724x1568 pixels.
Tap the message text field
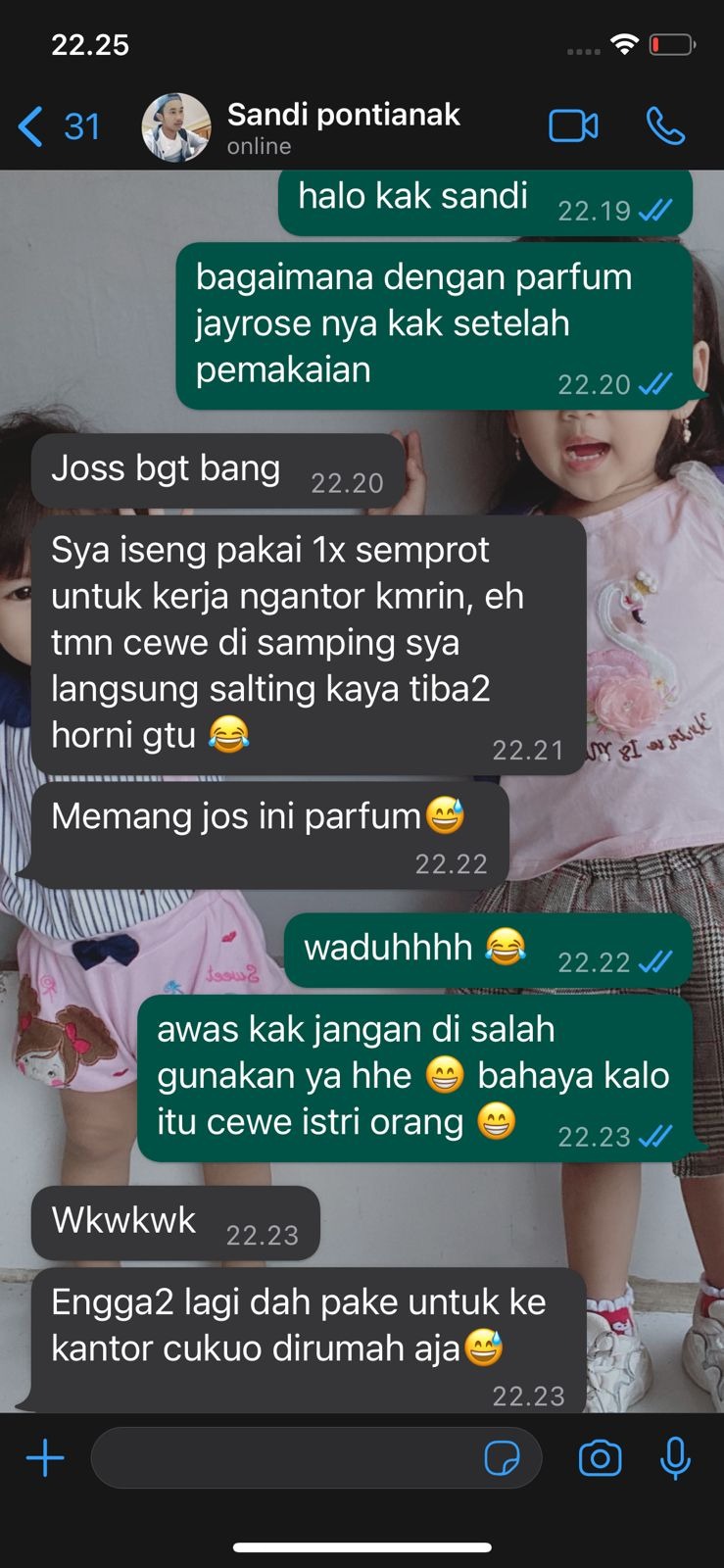(x=284, y=1458)
